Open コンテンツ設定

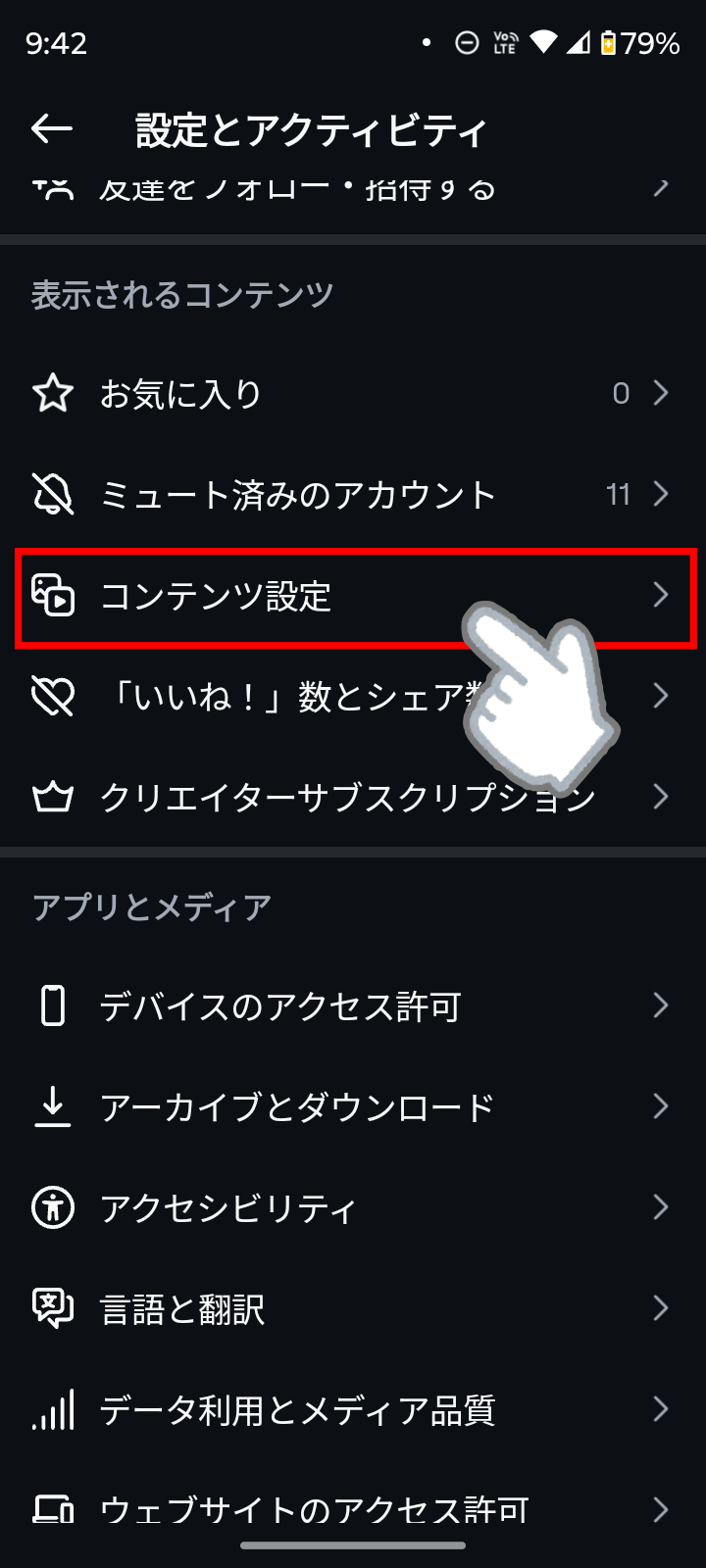(x=353, y=596)
